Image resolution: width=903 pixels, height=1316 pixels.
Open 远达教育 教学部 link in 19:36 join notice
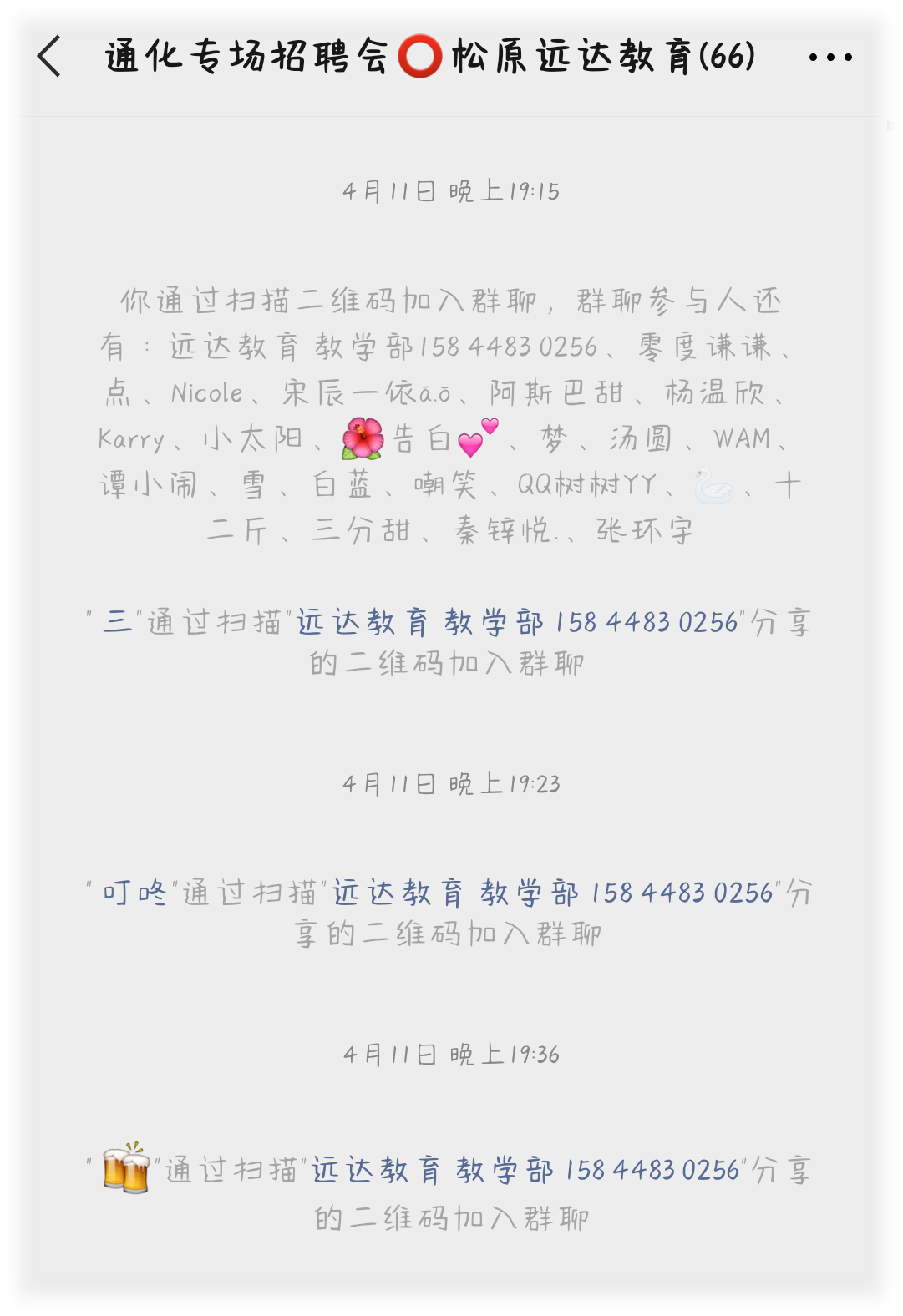[525, 1170]
